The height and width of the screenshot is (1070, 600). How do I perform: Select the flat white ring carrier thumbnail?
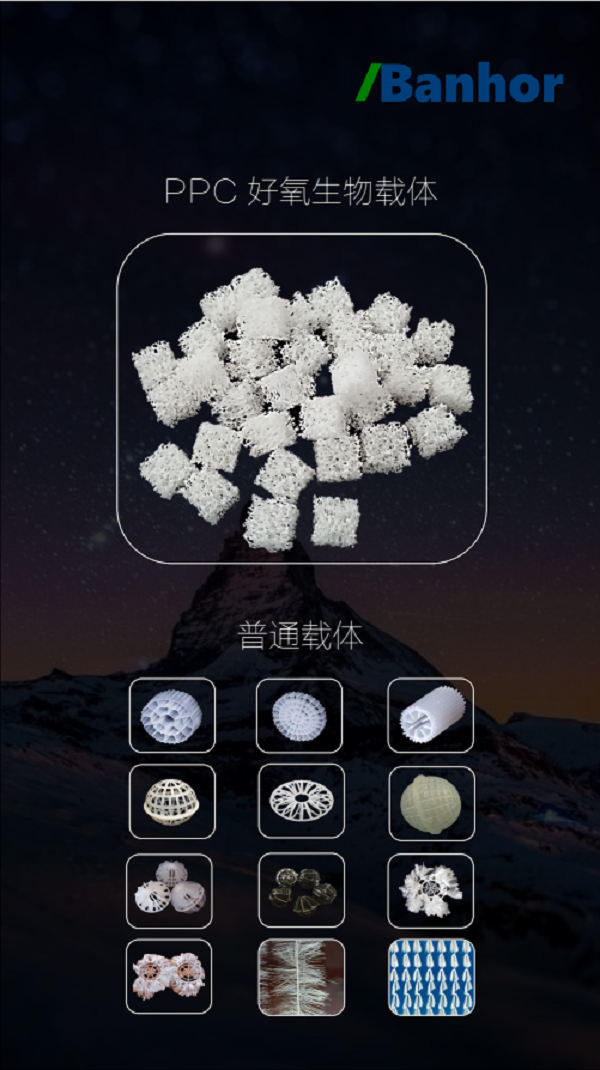300,802
